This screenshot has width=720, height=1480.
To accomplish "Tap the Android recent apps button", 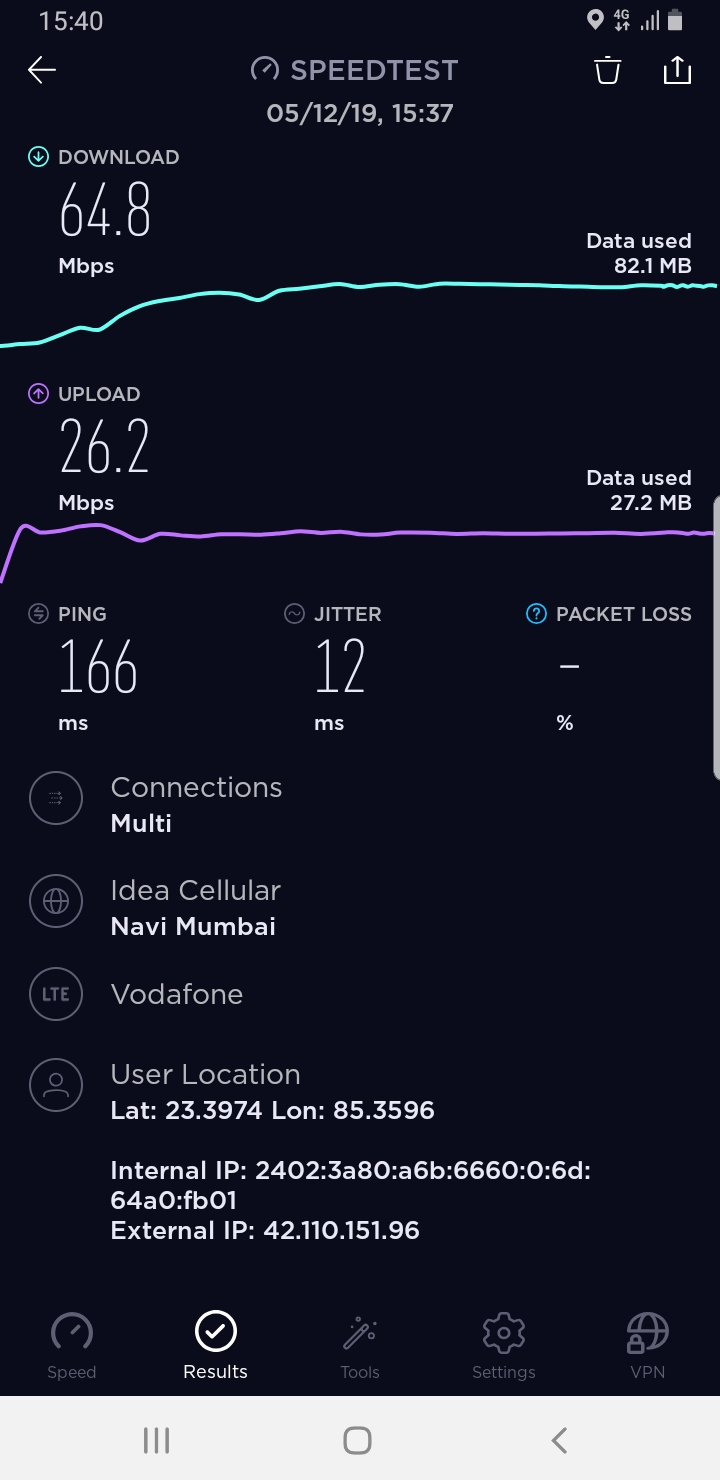I will [156, 1440].
